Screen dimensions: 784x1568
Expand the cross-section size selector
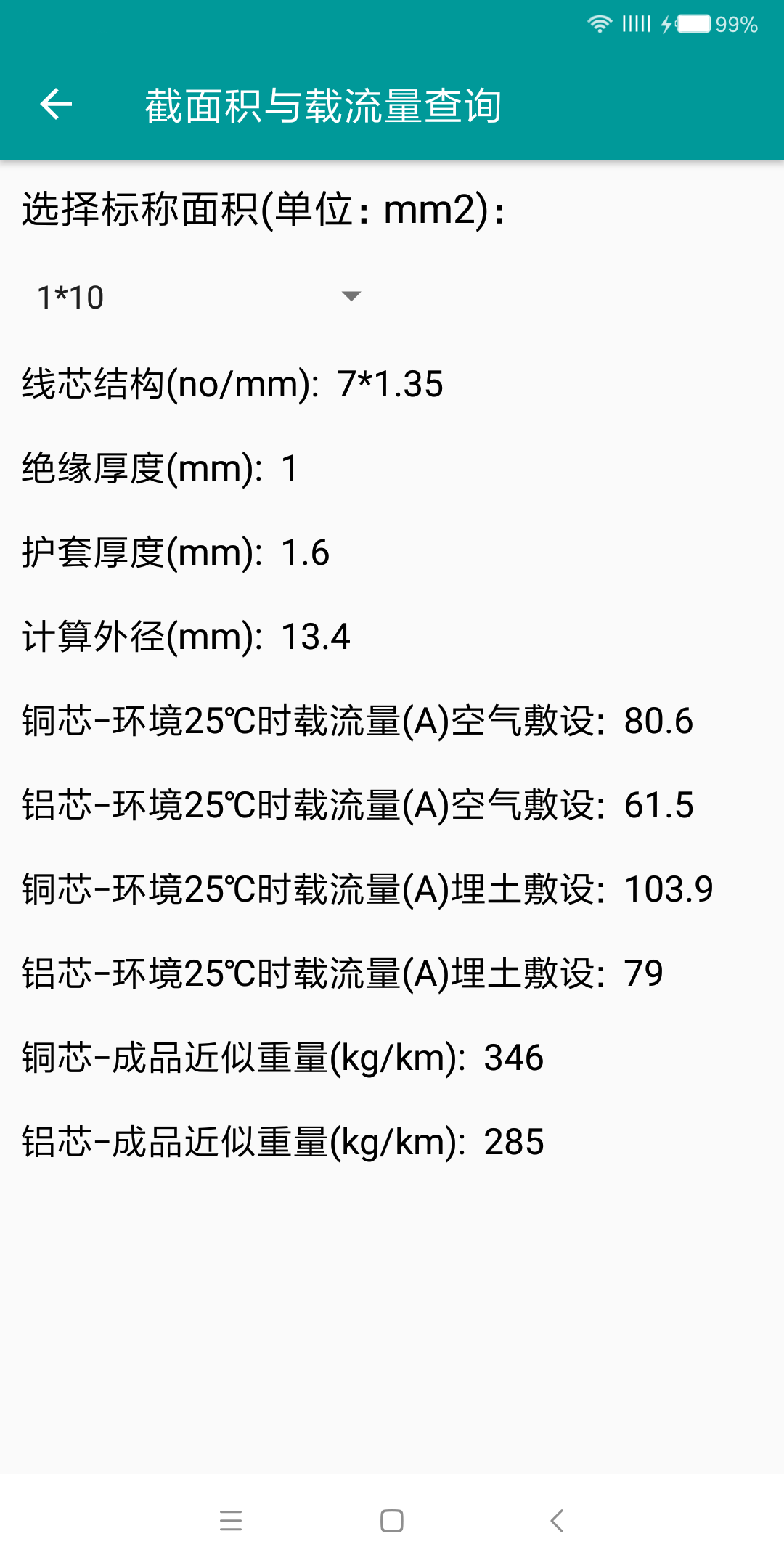point(196,295)
